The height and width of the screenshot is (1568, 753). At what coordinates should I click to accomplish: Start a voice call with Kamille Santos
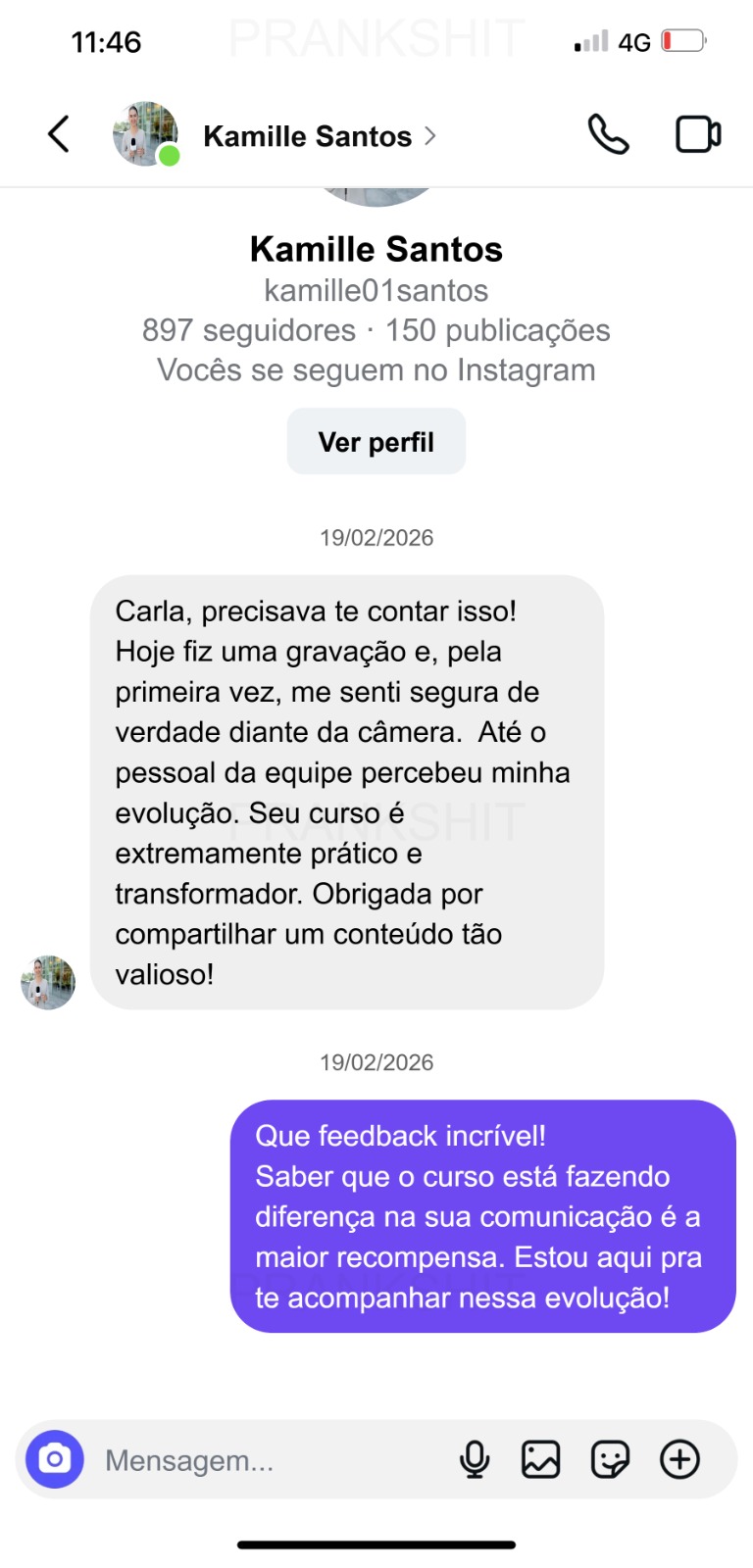coord(607,134)
